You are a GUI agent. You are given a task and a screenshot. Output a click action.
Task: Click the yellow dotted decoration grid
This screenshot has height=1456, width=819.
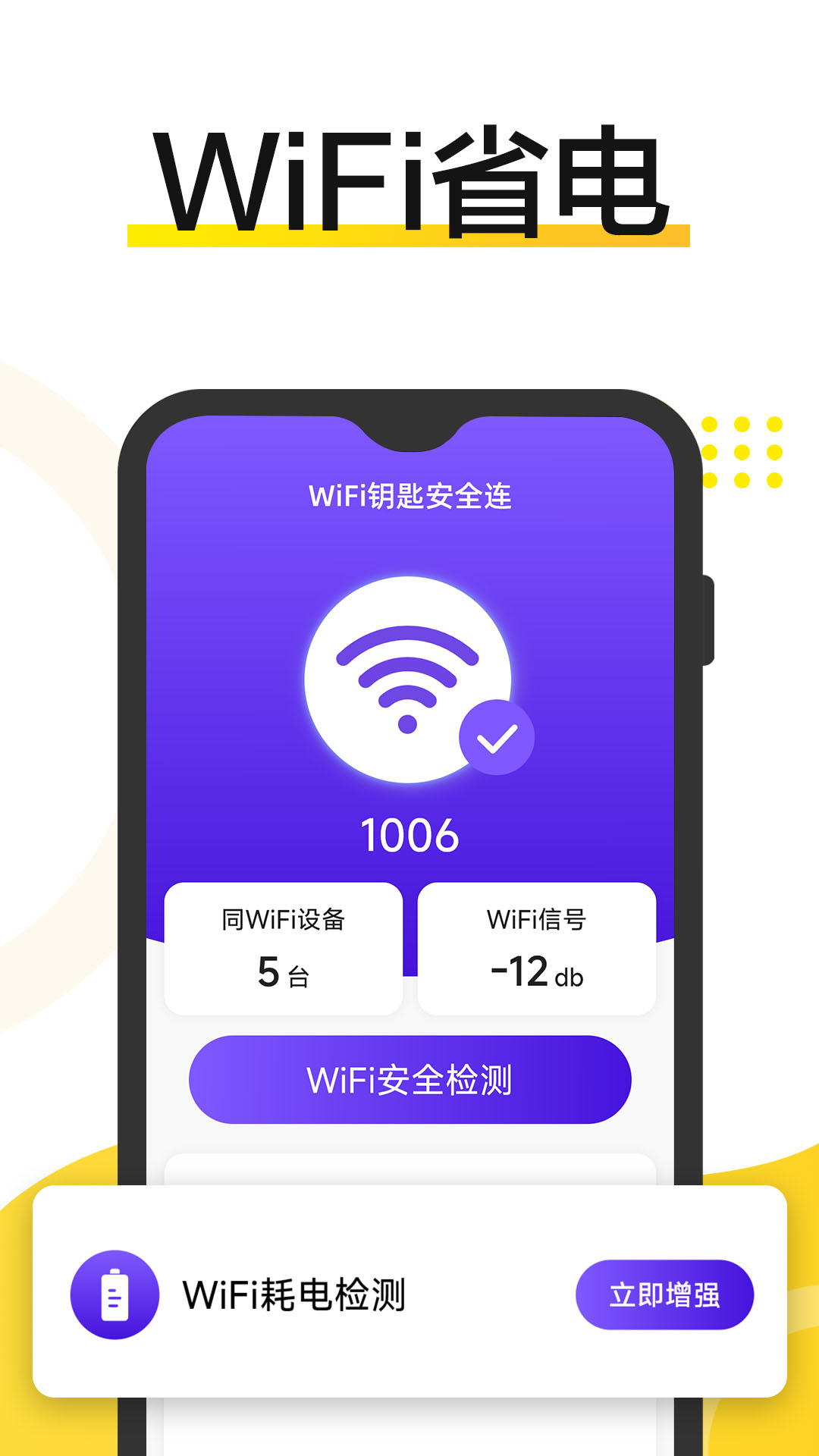point(741,451)
